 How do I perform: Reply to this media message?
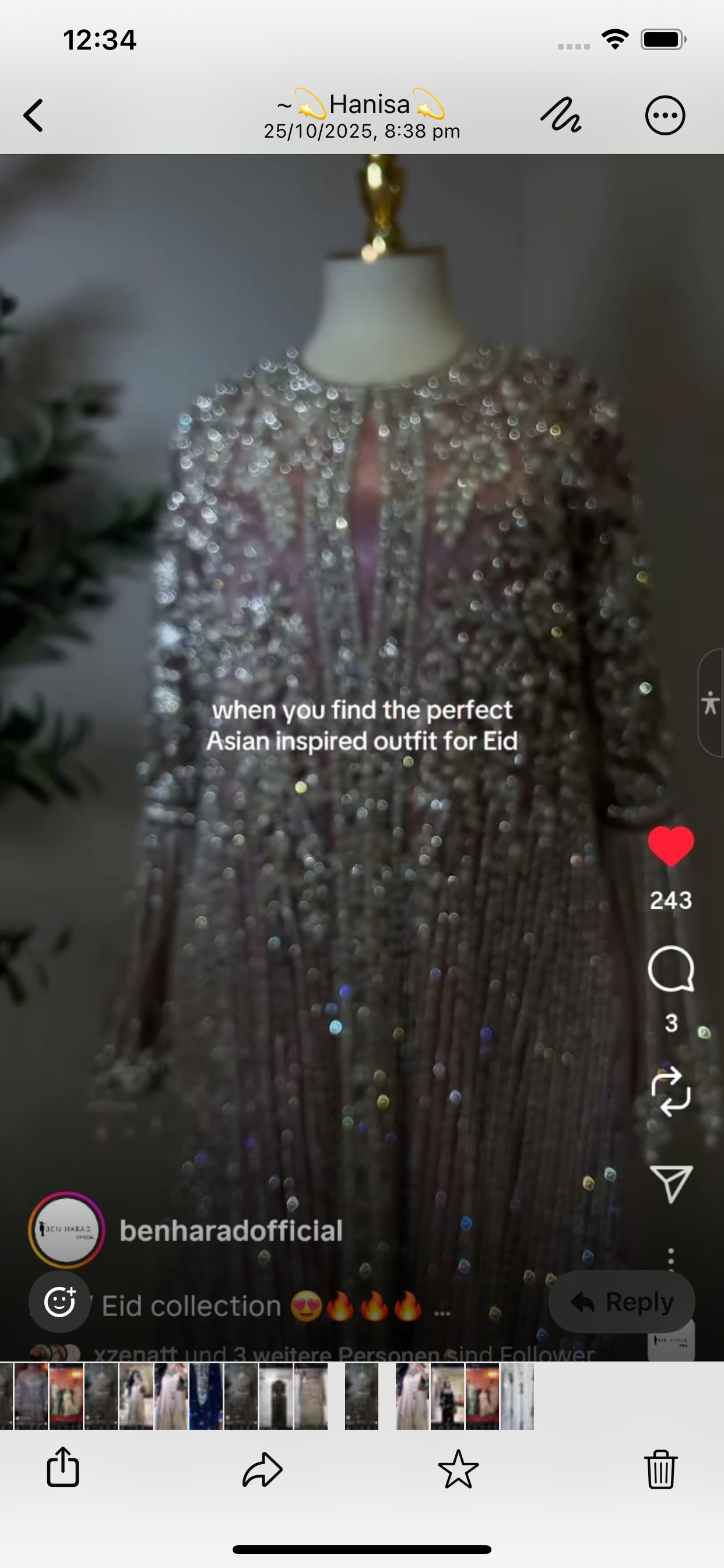(x=622, y=1301)
